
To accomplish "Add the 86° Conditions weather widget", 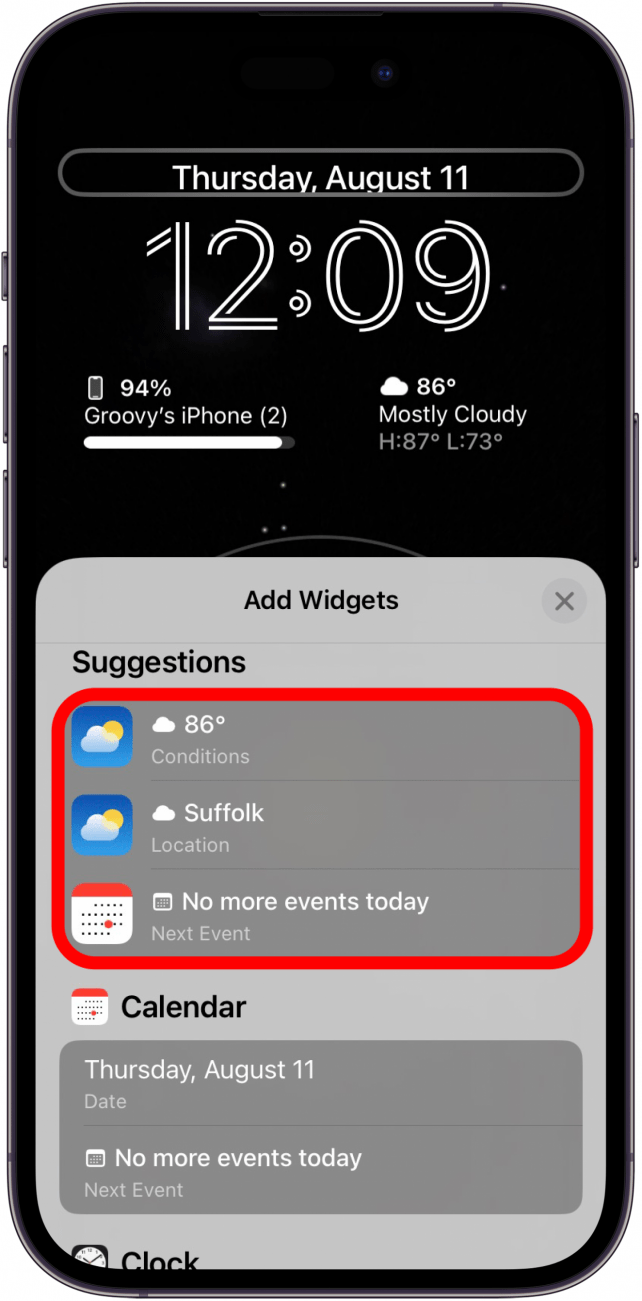I will coord(320,738).
